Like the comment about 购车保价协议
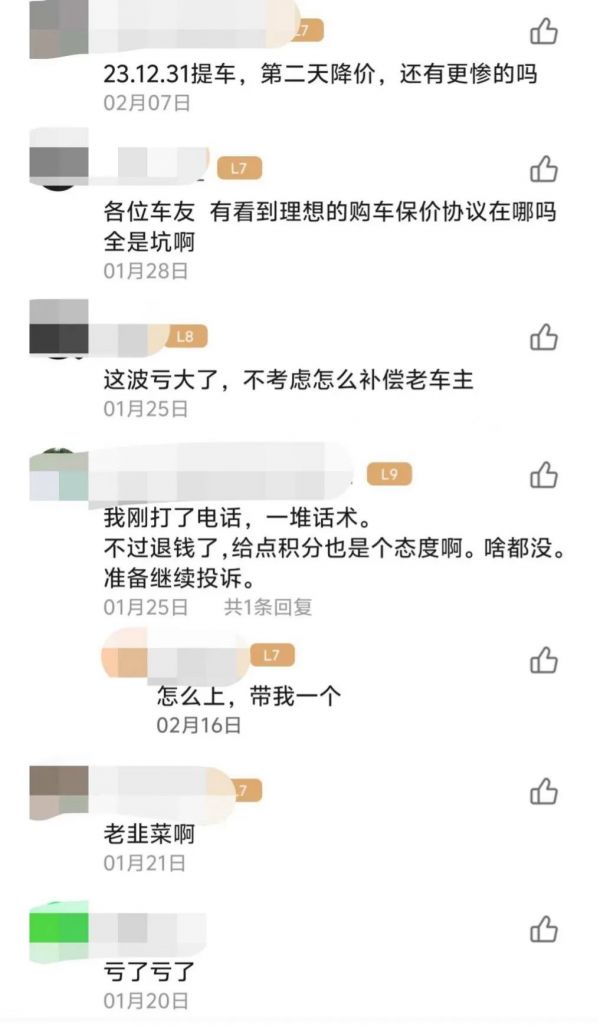 [x=544, y=169]
